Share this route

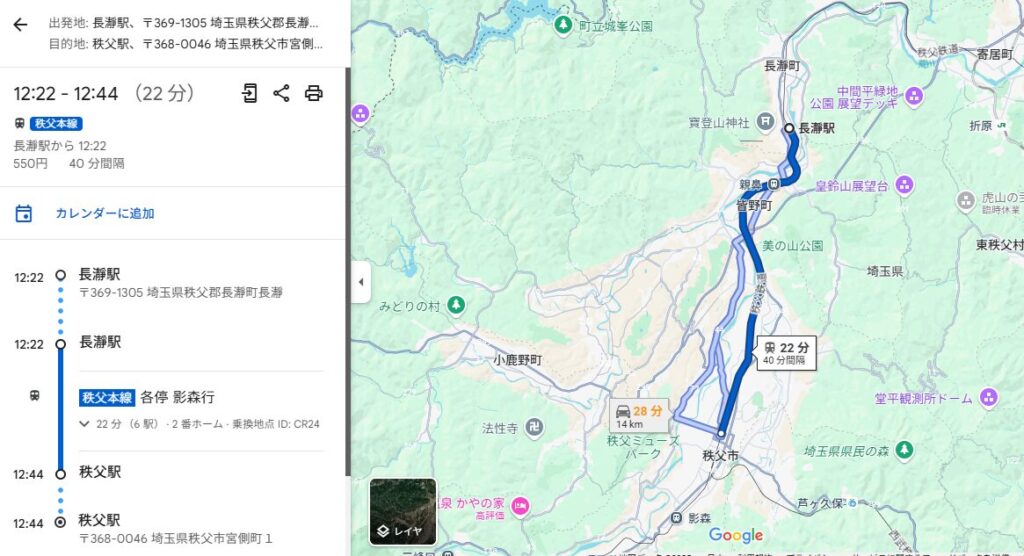point(281,93)
